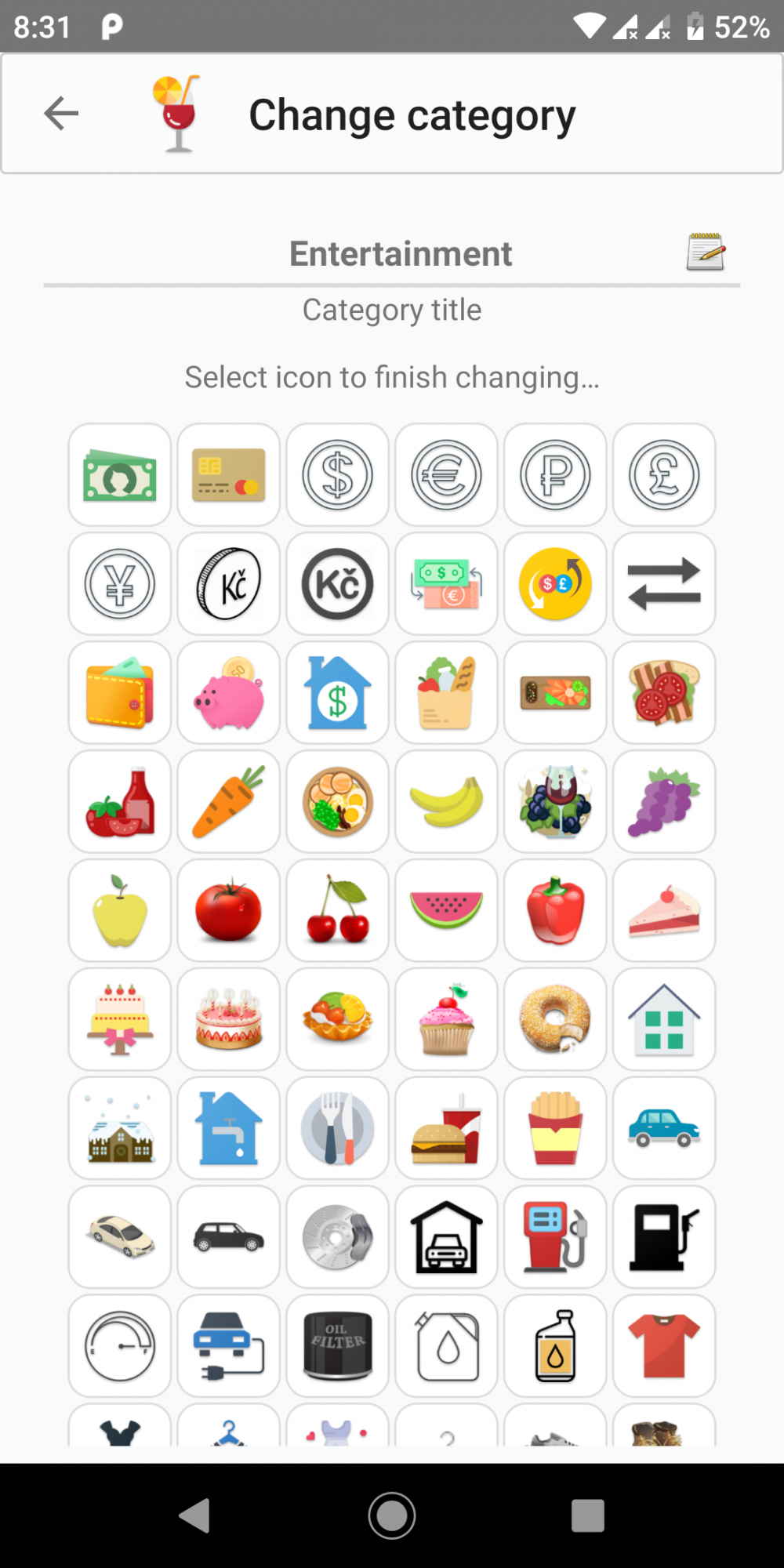The width and height of the screenshot is (784, 1568).
Task: Choose the grocery bag icon
Action: [x=446, y=693]
